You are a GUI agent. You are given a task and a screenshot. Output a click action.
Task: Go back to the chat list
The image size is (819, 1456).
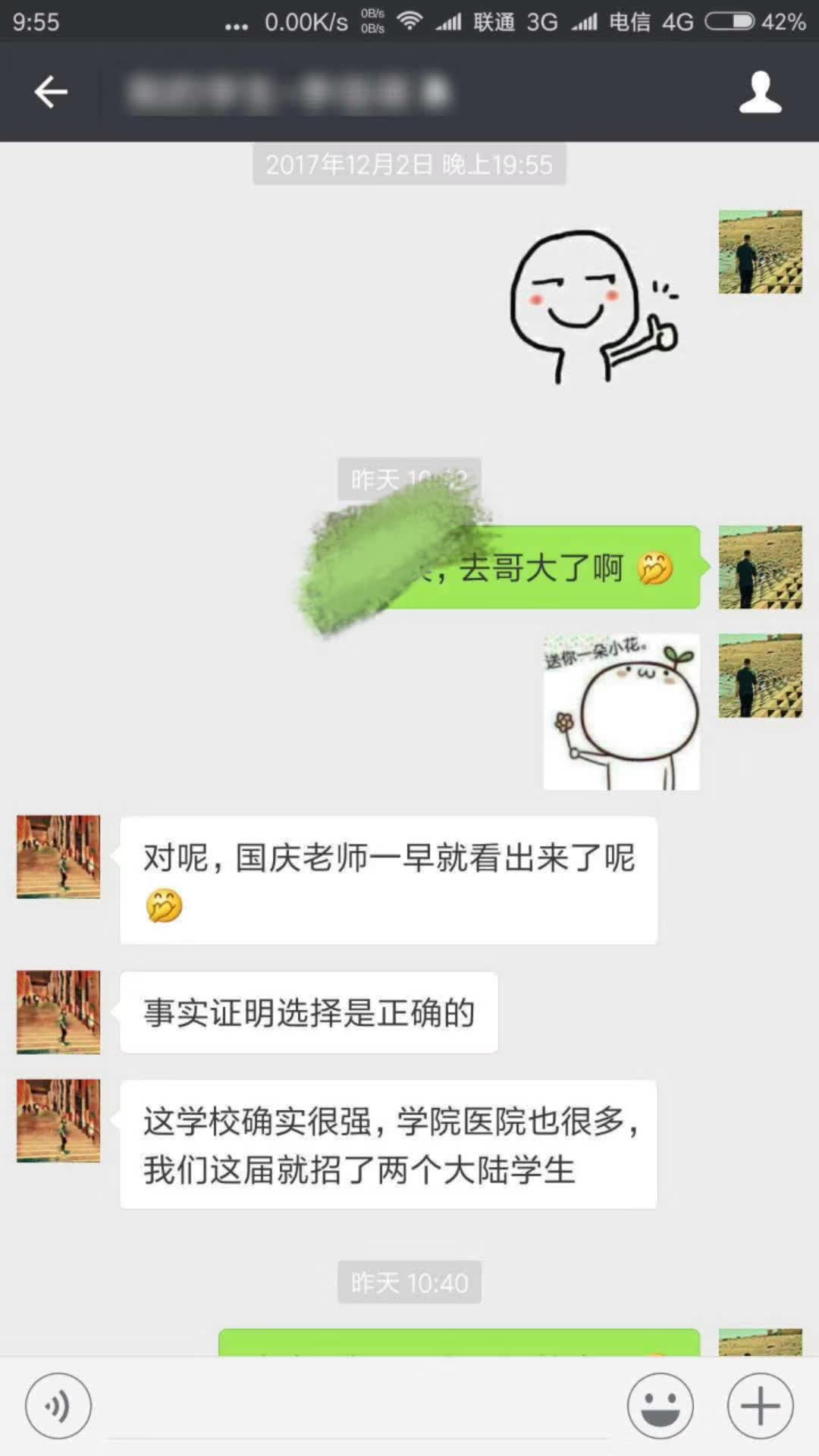point(51,93)
